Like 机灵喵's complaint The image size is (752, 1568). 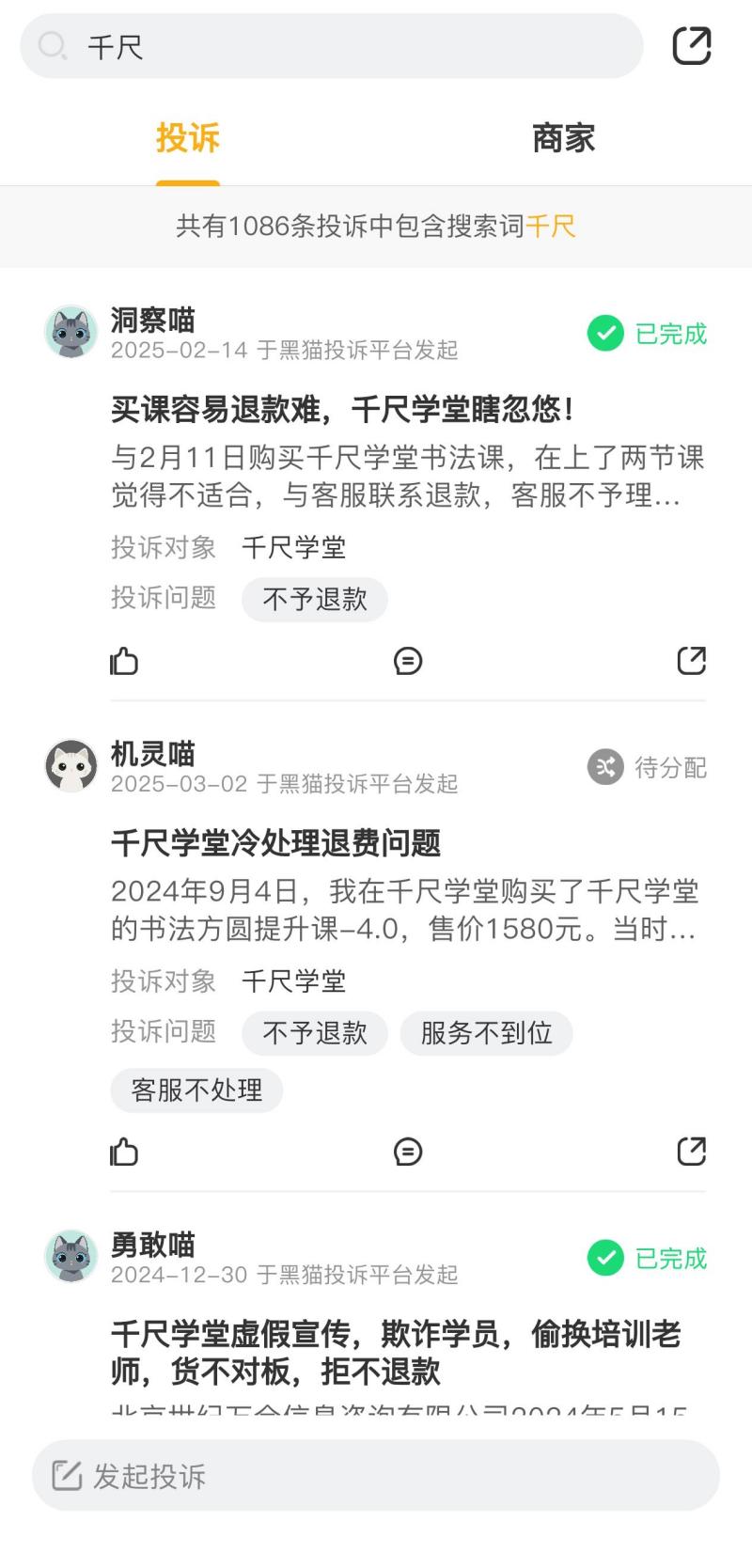point(124,1152)
